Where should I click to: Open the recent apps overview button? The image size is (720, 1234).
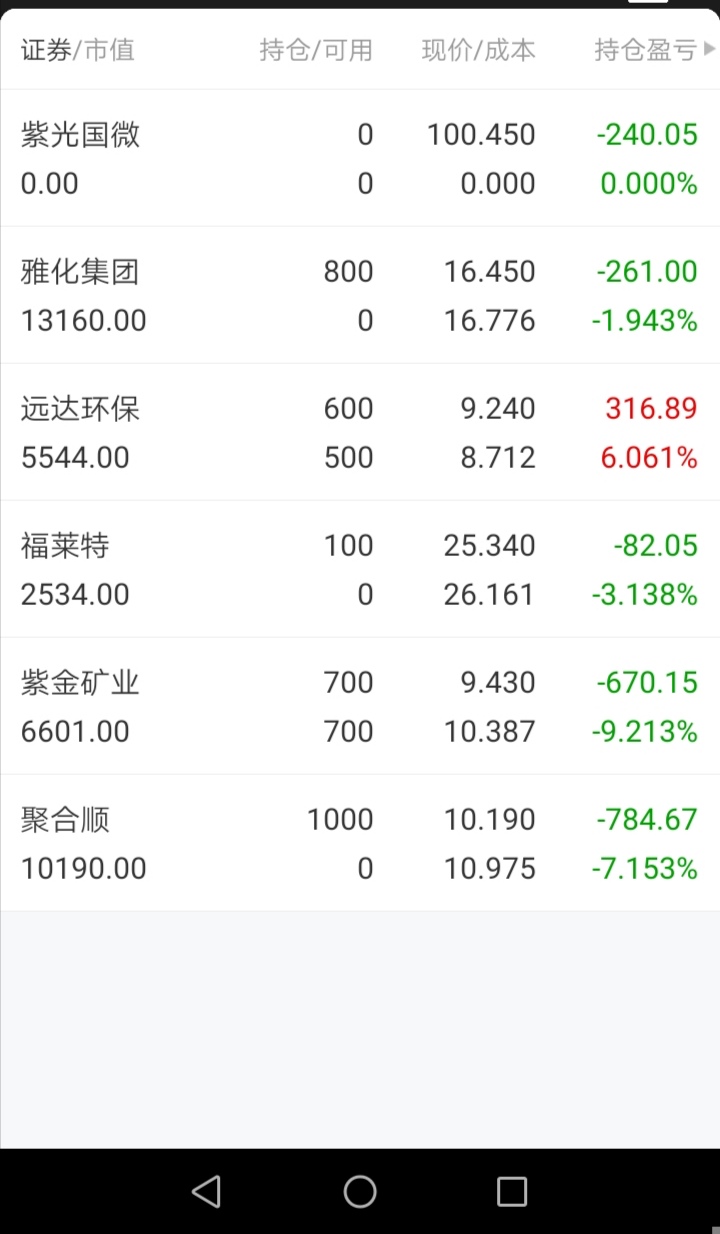click(x=512, y=1191)
